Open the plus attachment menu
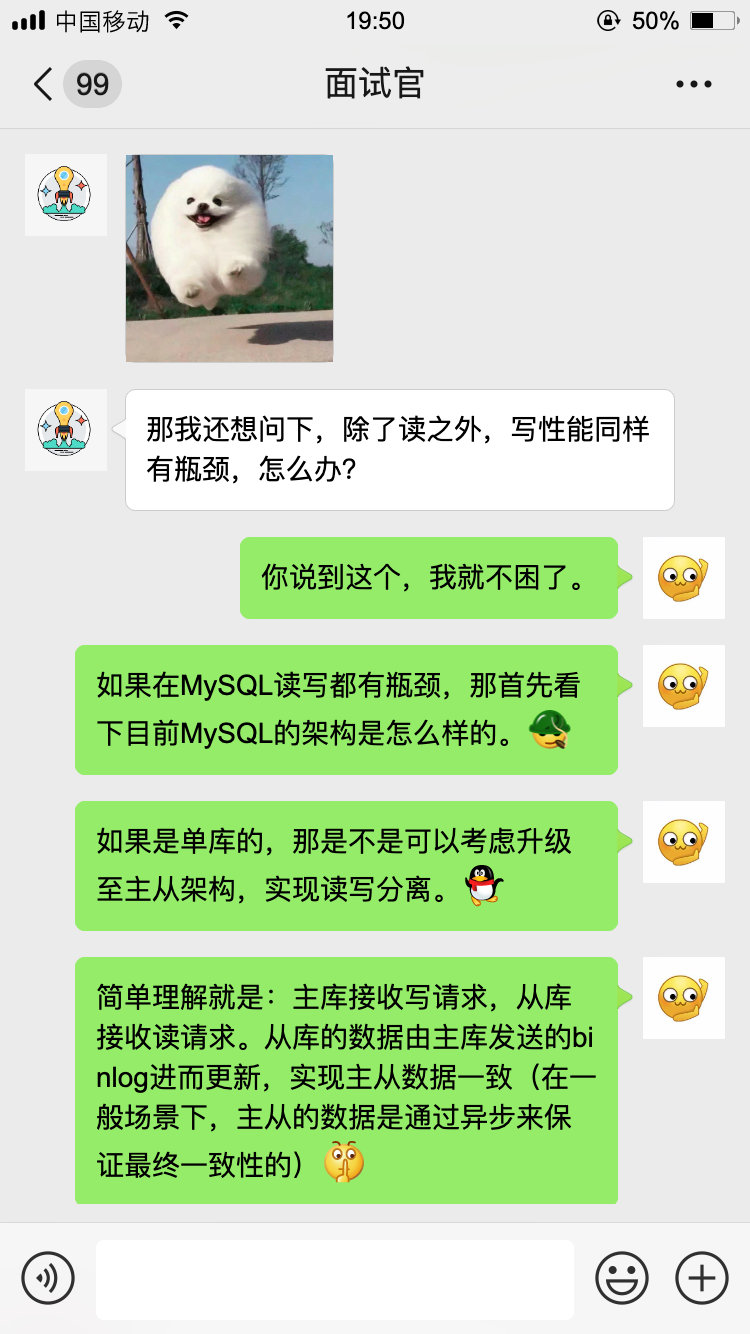Image resolution: width=750 pixels, height=1334 pixels. coord(701,1278)
